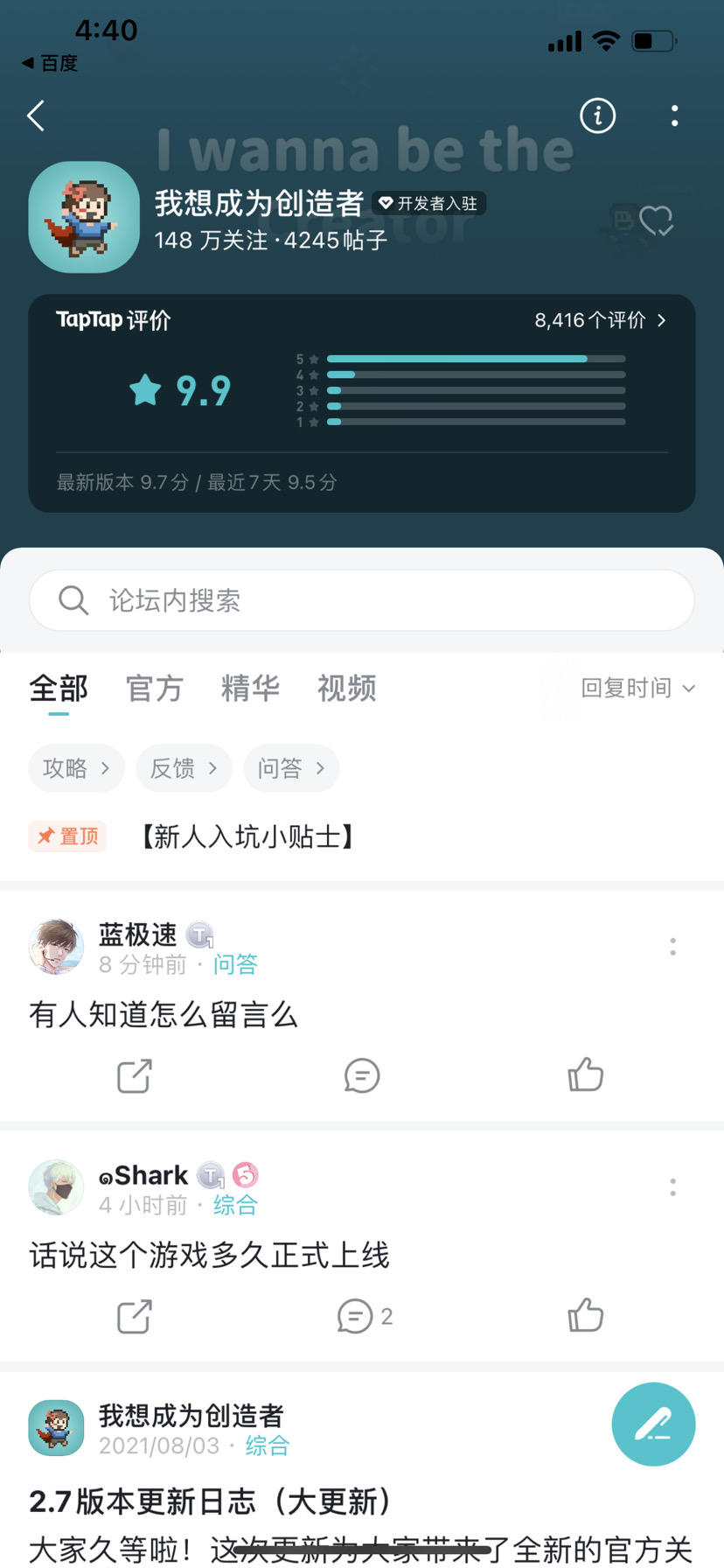Open the 回复时间 sort dropdown
The height and width of the screenshot is (1568, 724).
point(638,689)
